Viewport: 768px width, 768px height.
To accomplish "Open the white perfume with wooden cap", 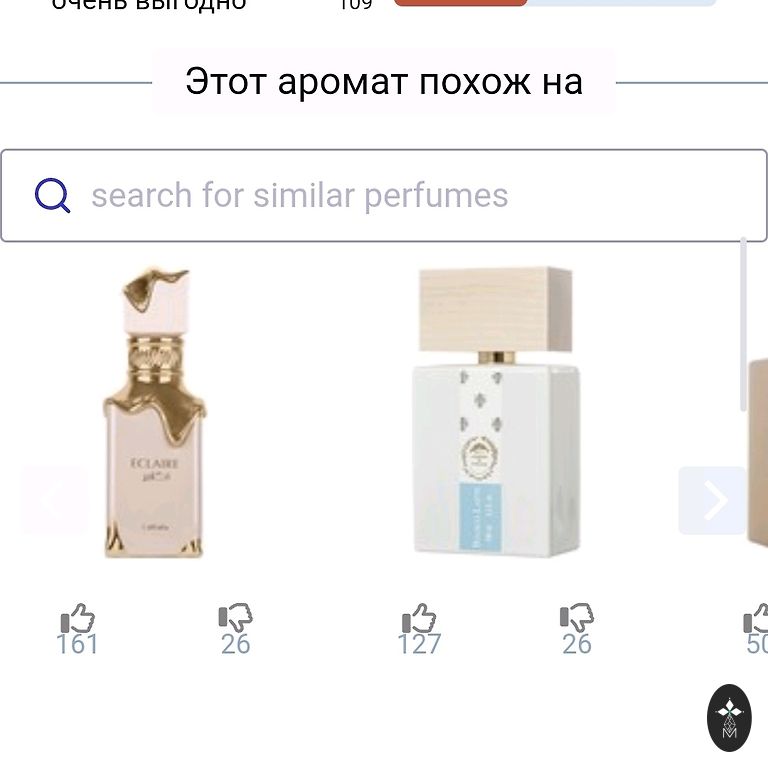I will click(496, 412).
